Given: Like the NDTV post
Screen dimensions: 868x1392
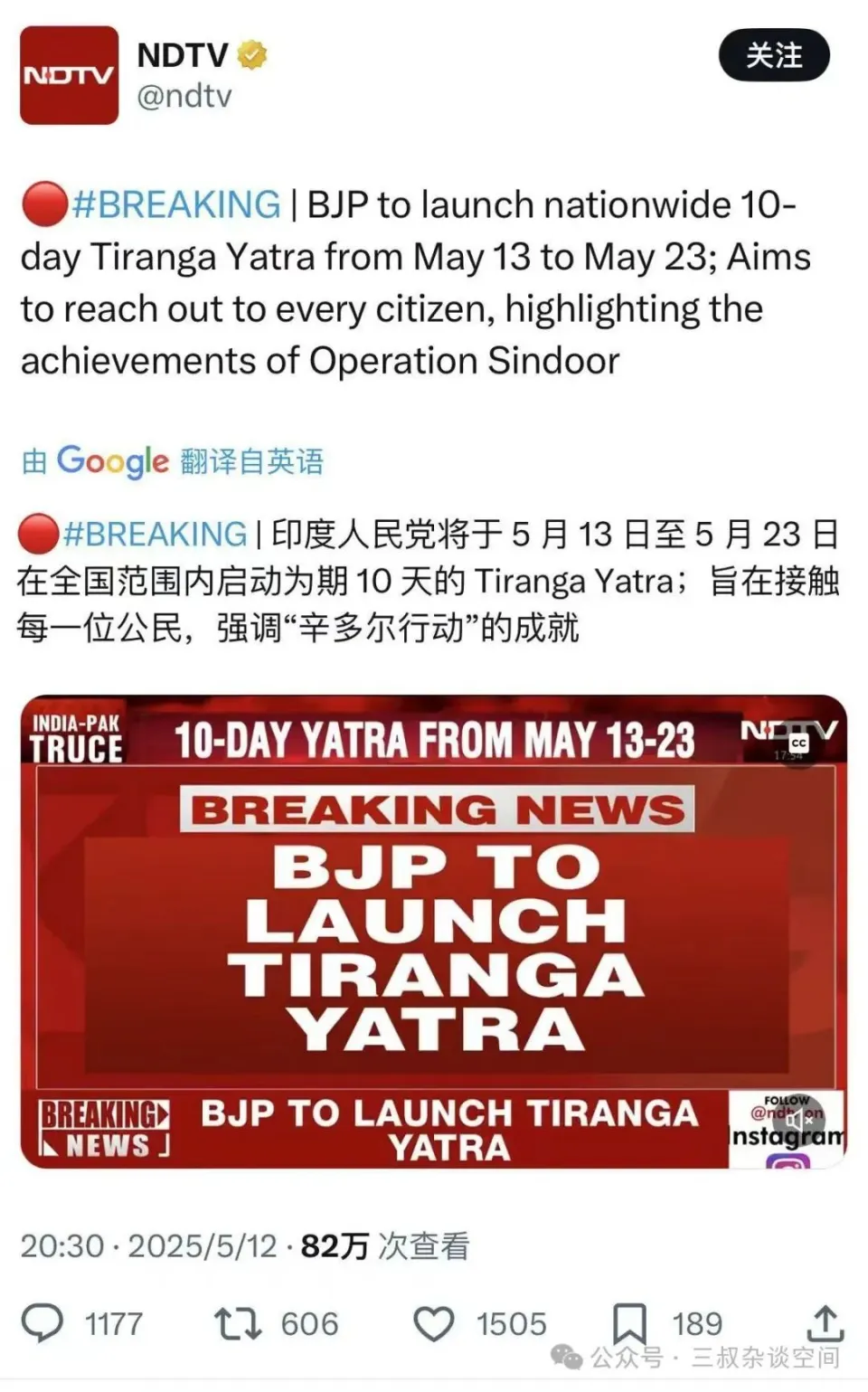Looking at the screenshot, I should point(434,1323).
